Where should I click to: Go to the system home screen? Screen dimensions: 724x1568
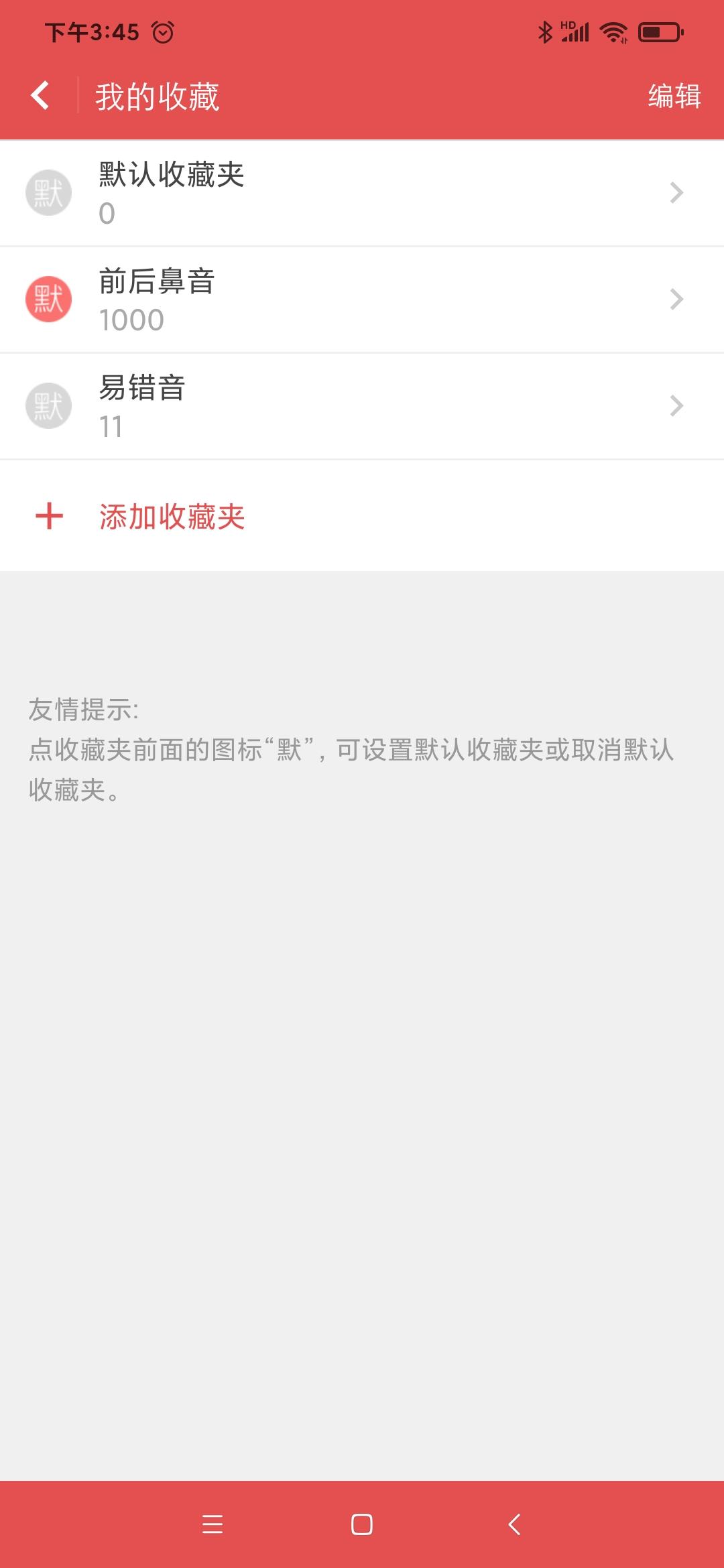[362, 1524]
